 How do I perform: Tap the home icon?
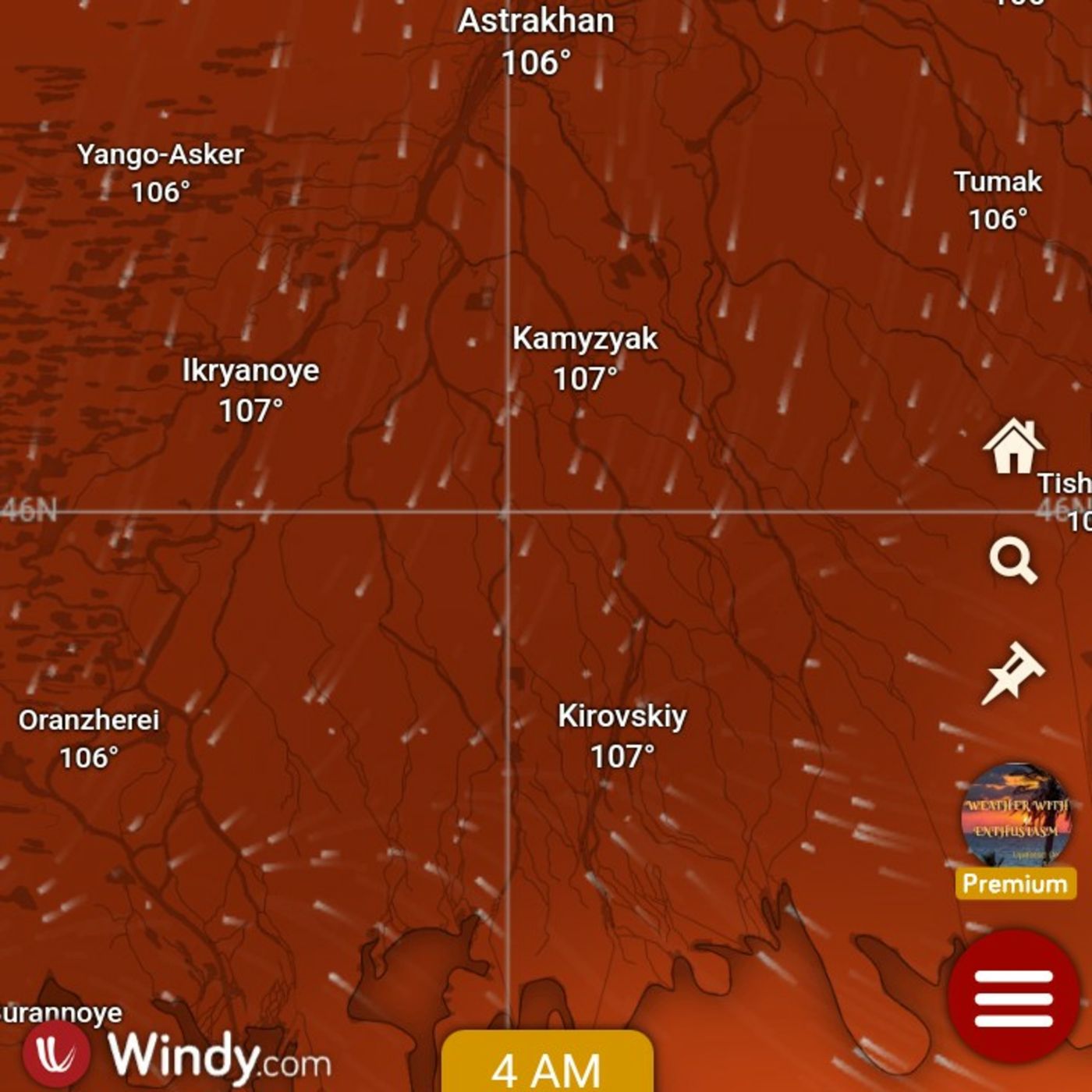click(1013, 446)
